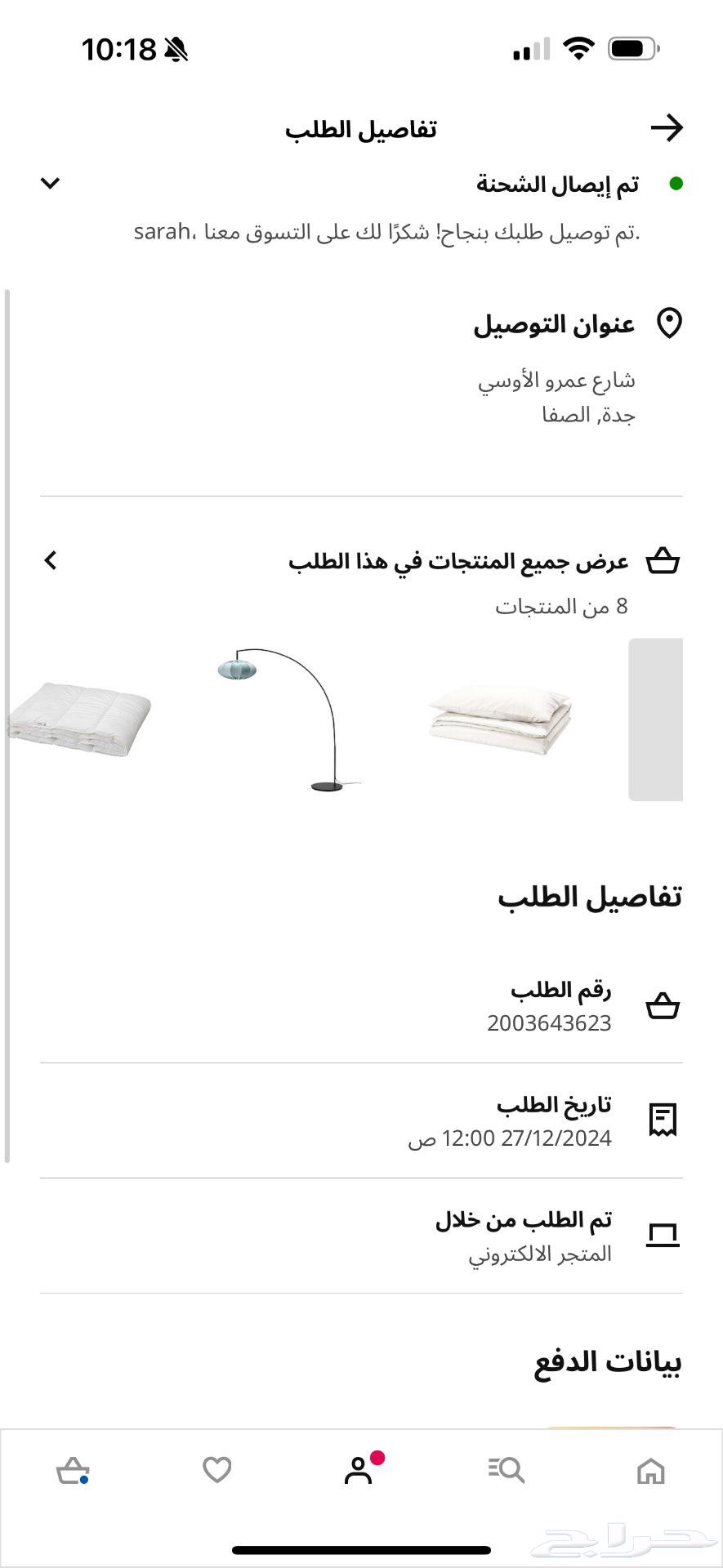Image resolution: width=723 pixels, height=1568 pixels.
Task: Switch to the home tab
Action: [x=650, y=1471]
